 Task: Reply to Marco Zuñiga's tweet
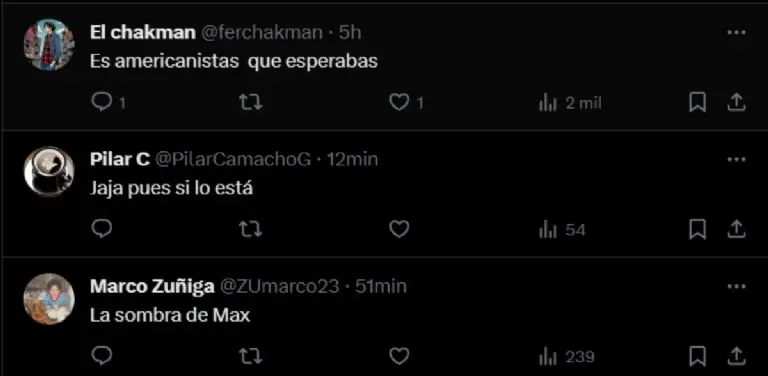pos(102,356)
